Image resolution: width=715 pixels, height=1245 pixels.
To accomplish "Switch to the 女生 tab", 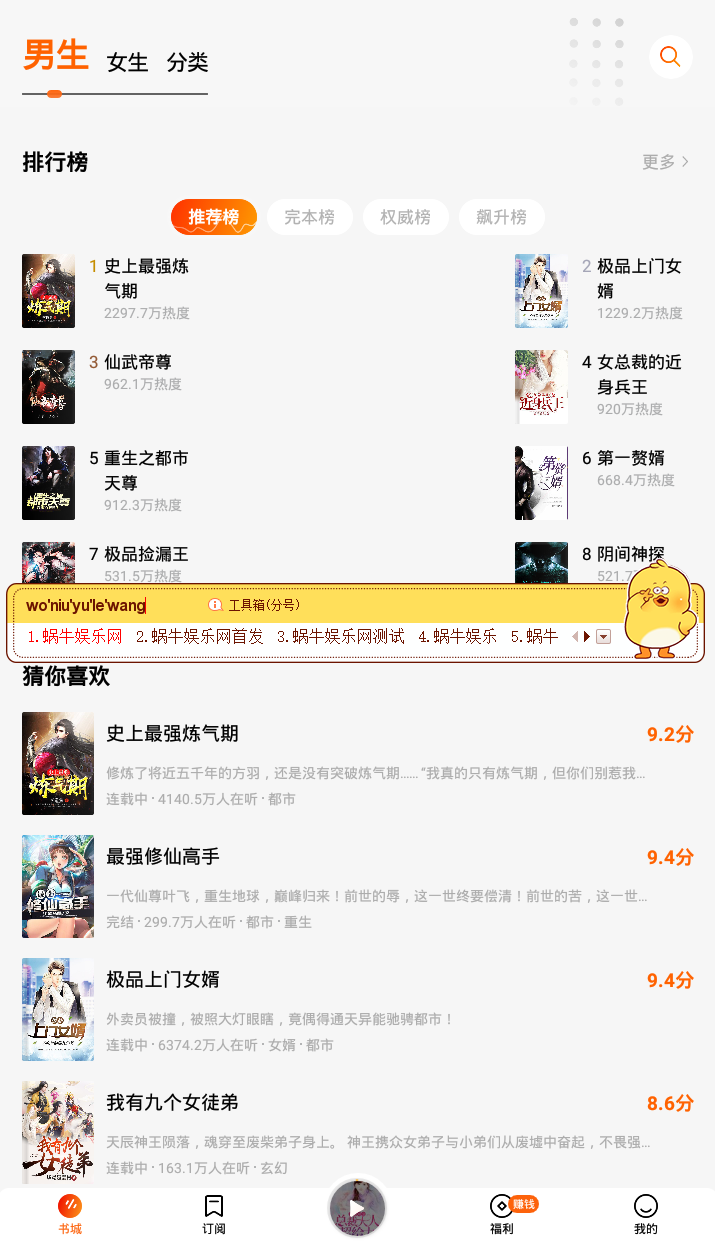I will coord(127,62).
